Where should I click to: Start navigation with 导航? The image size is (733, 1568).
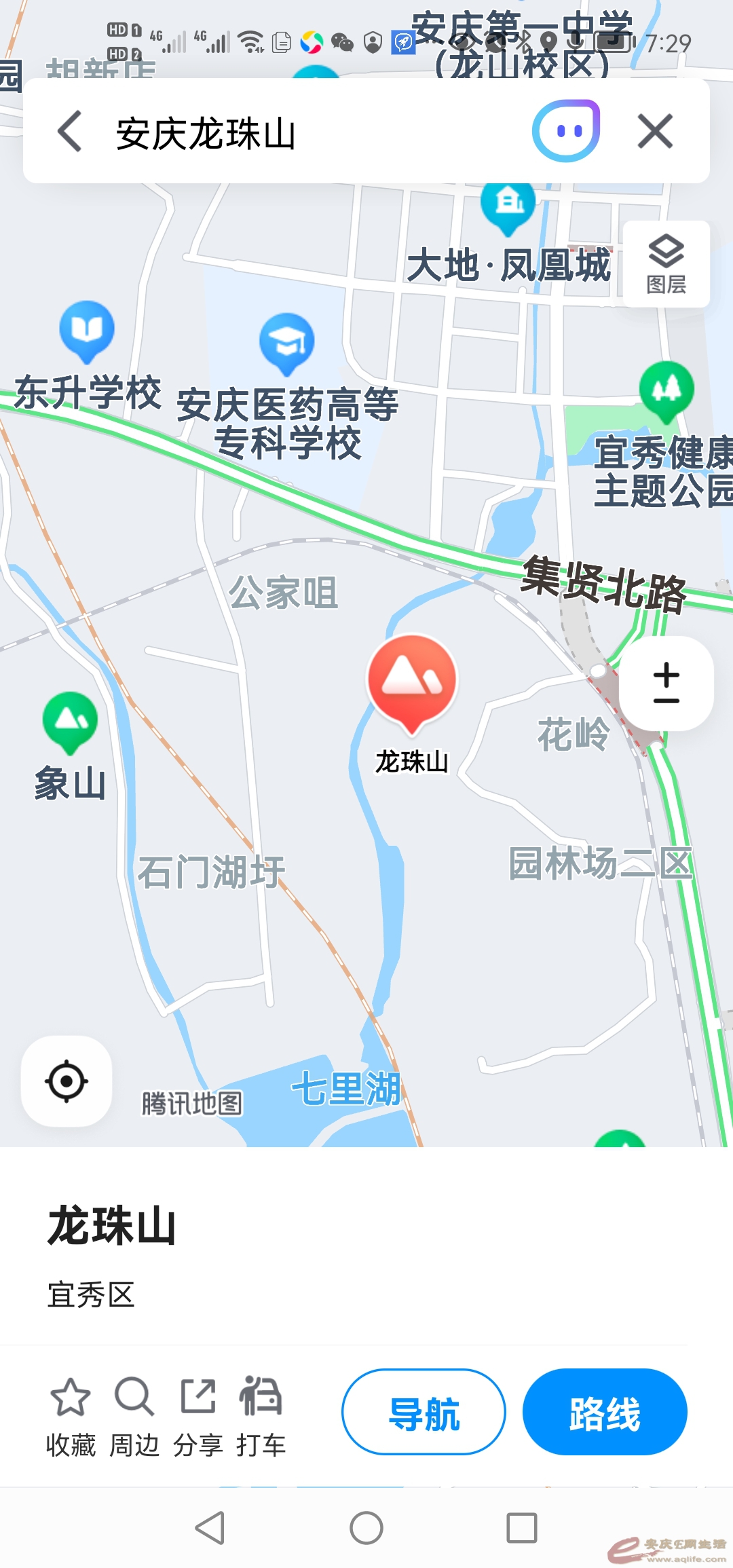click(x=424, y=1412)
